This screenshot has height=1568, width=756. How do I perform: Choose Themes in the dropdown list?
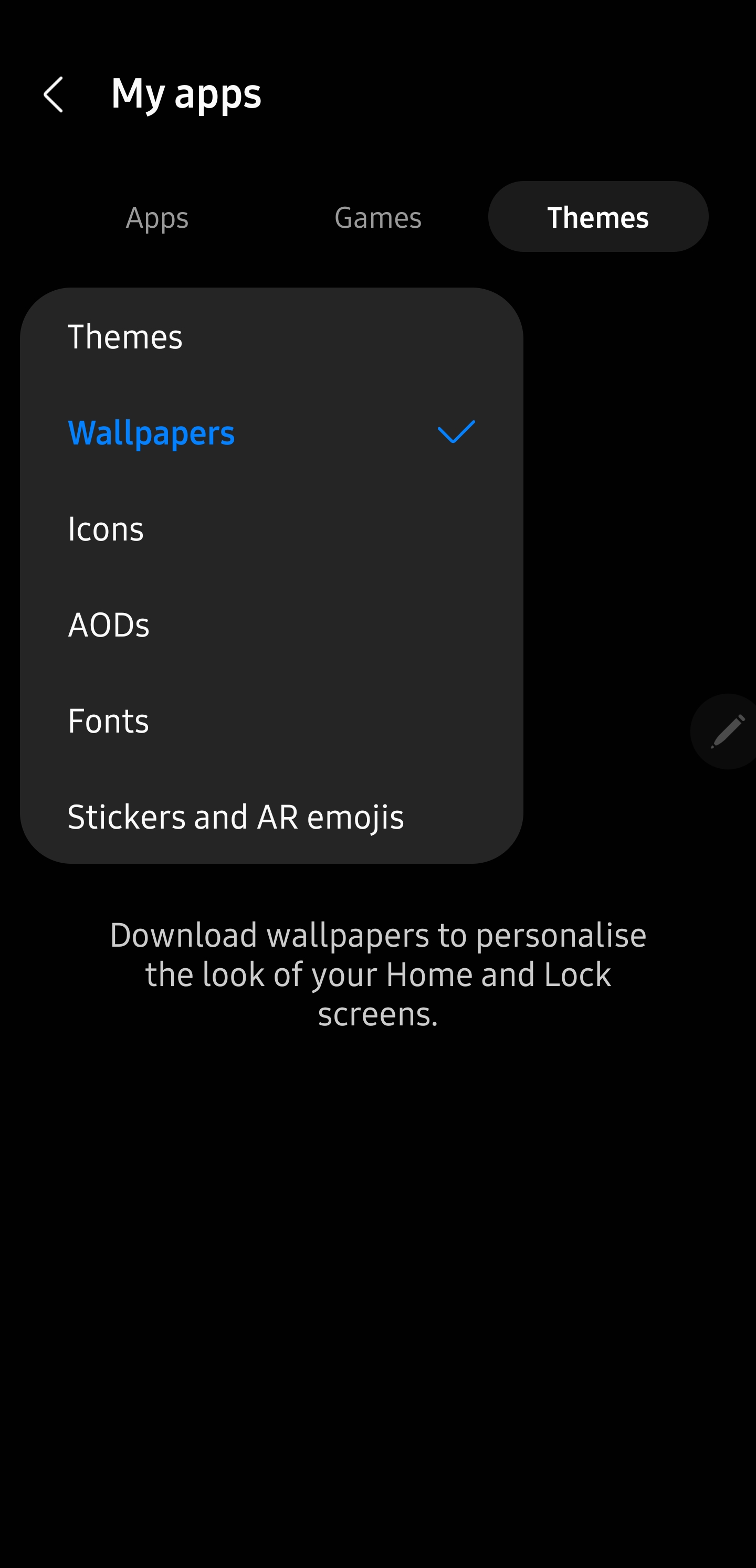click(x=125, y=336)
